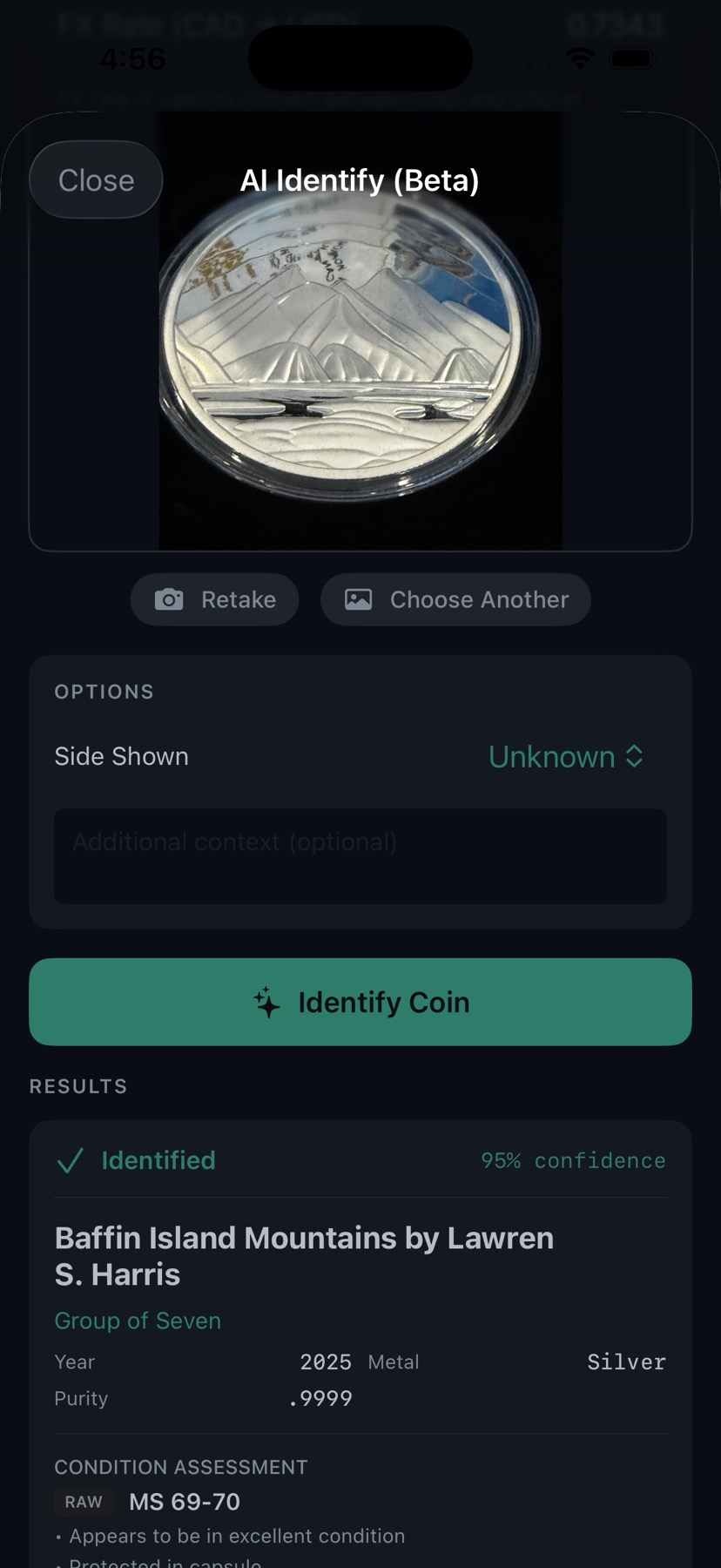Click the sparkle icon on Identify Coin
Image resolution: width=721 pixels, height=1568 pixels.
coord(266,1002)
